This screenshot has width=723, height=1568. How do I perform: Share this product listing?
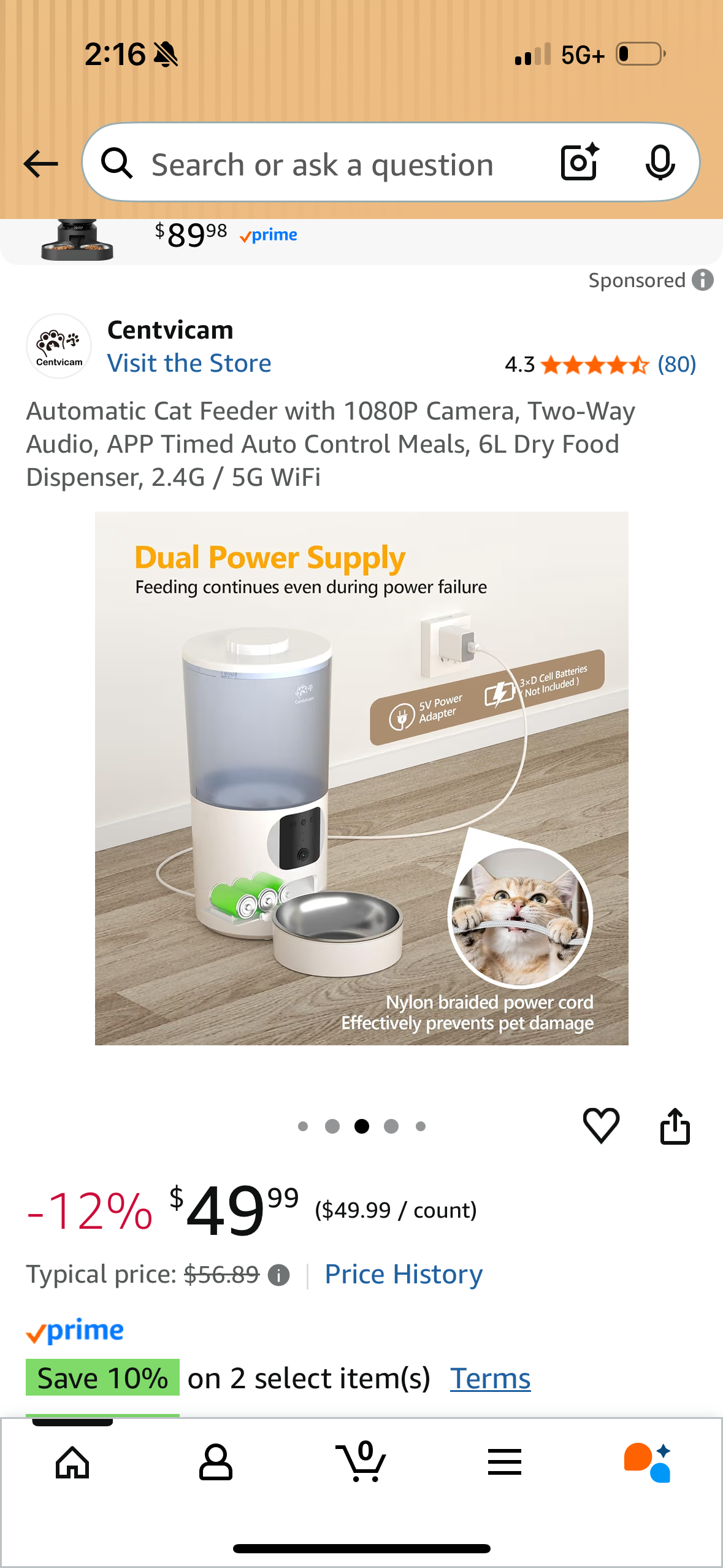click(x=675, y=1125)
